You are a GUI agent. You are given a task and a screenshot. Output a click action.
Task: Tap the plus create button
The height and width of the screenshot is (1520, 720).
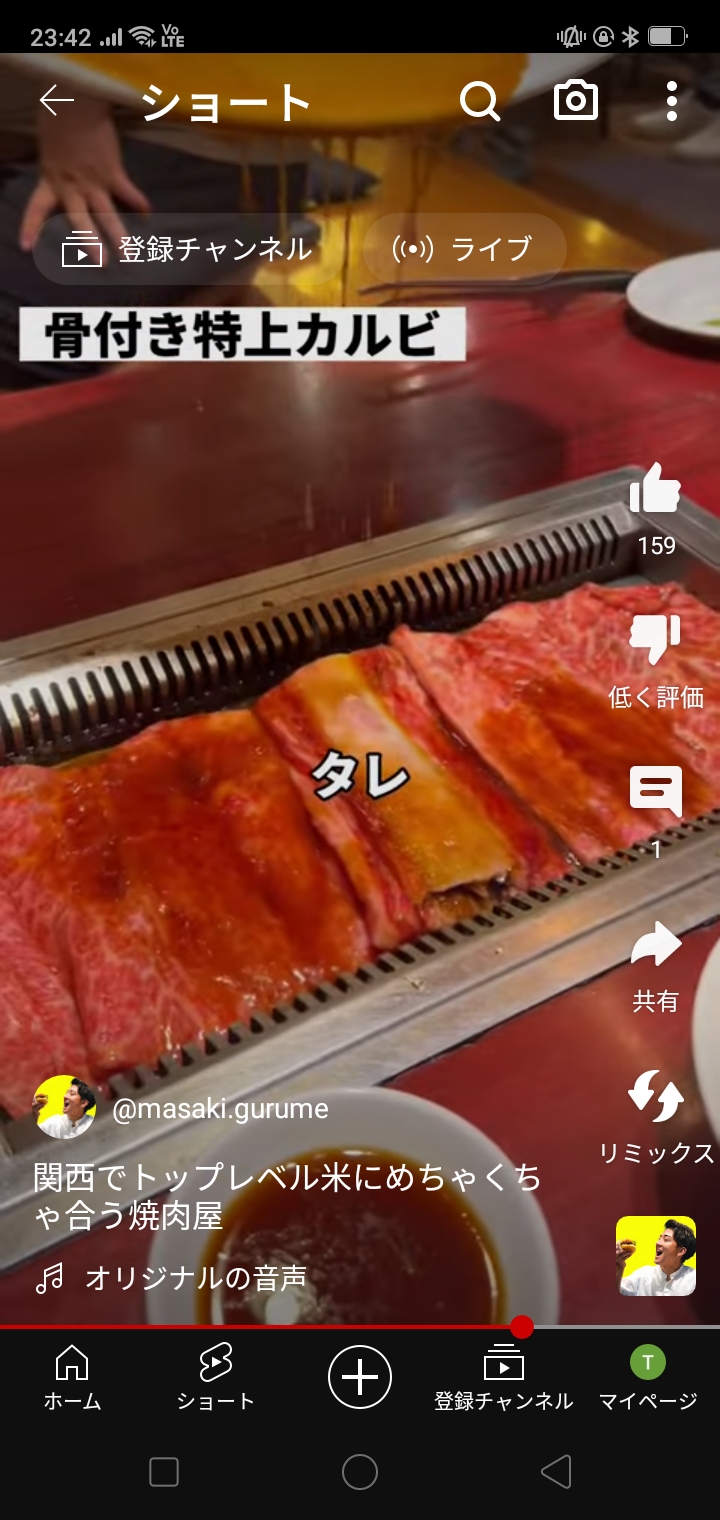[x=360, y=1377]
